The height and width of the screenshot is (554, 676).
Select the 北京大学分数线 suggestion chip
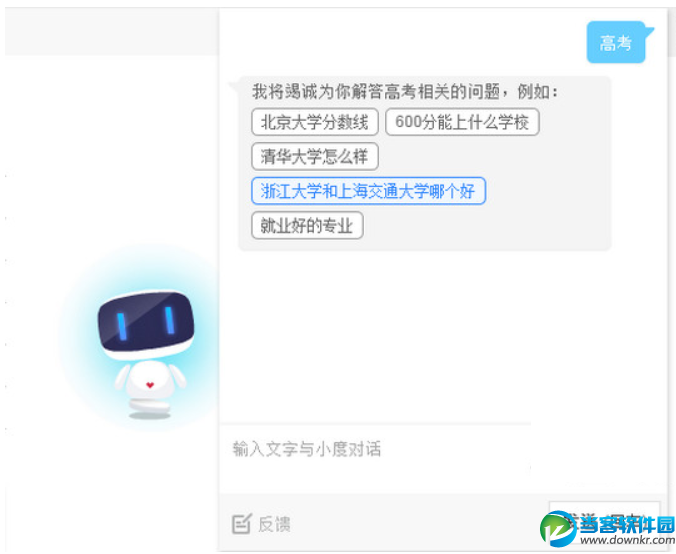[x=315, y=123]
